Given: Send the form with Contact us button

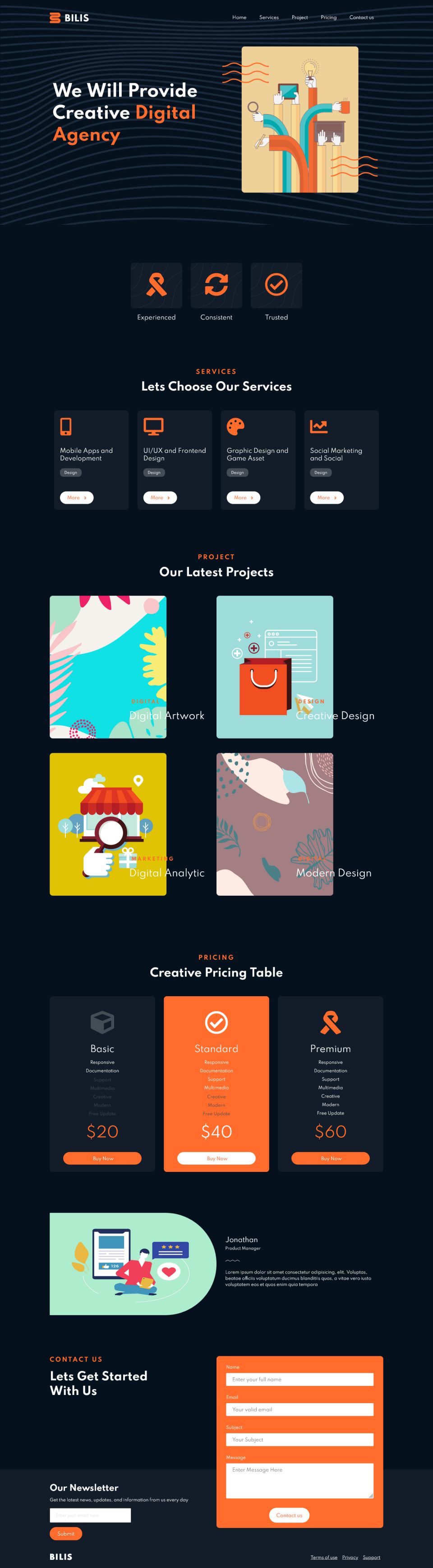Looking at the screenshot, I should click(289, 1515).
